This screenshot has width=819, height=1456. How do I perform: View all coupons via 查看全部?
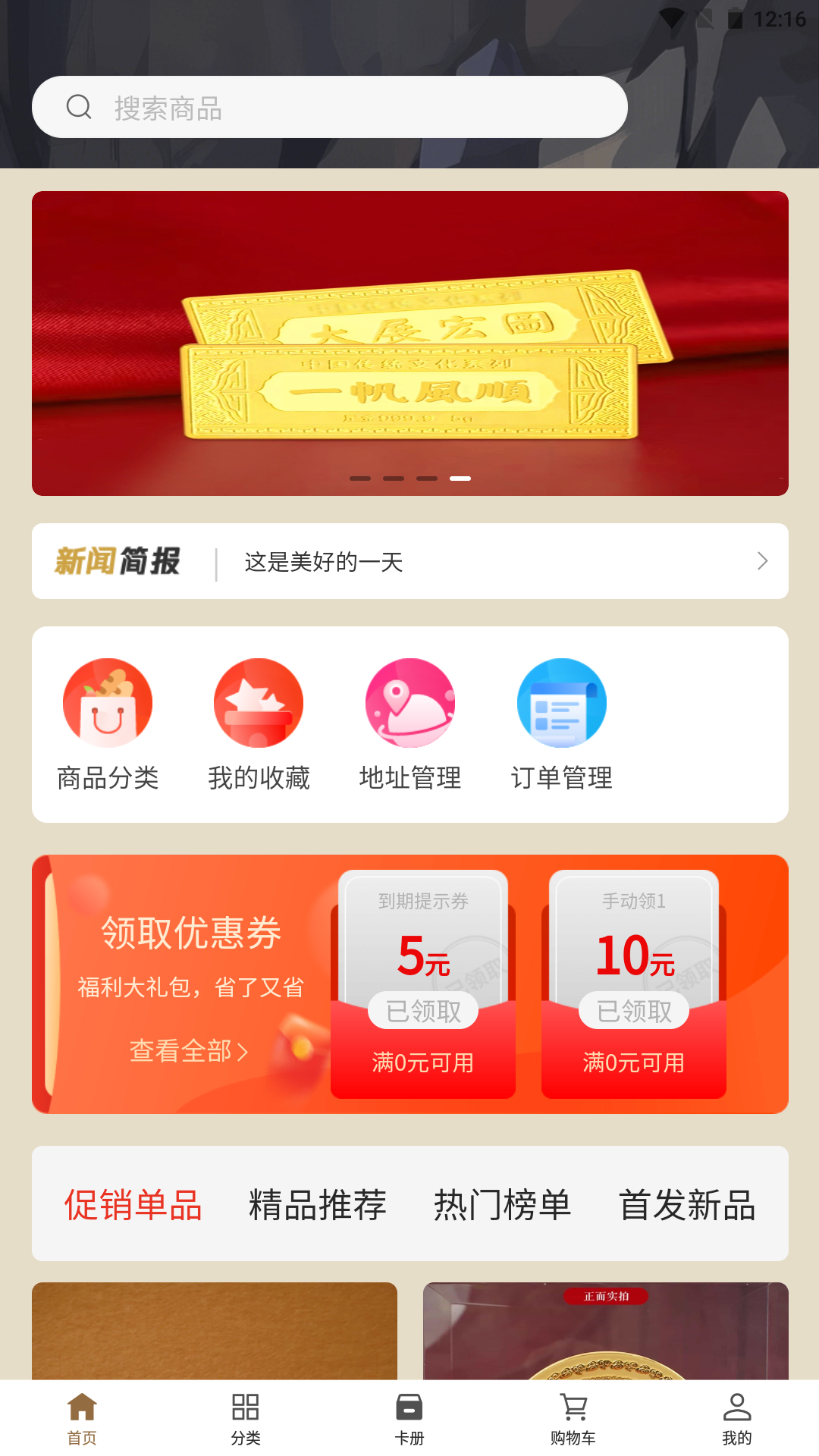click(x=188, y=1051)
